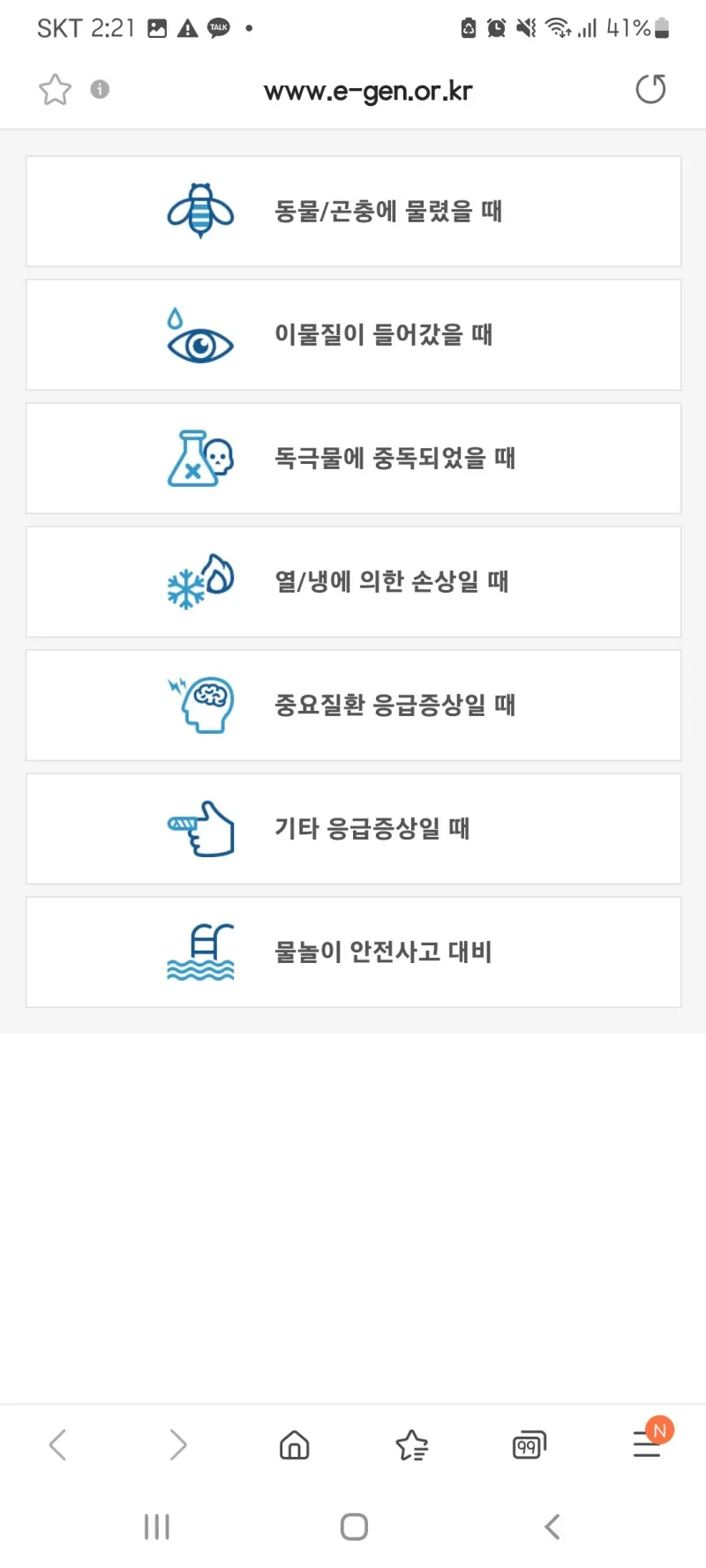Choose '기타 응급증상일 때' row
The image size is (706, 1568).
coord(353,829)
